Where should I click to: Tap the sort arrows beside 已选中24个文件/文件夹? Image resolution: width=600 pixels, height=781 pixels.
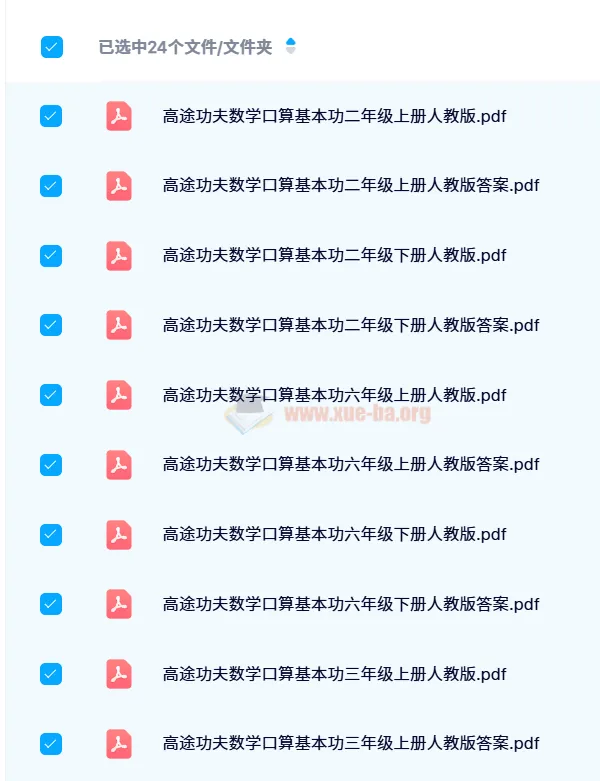click(291, 46)
